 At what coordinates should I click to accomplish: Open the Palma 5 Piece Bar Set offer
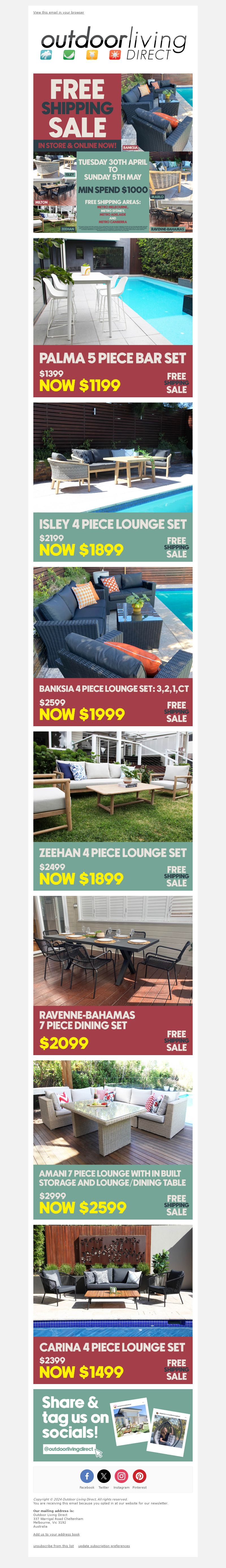click(x=113, y=317)
